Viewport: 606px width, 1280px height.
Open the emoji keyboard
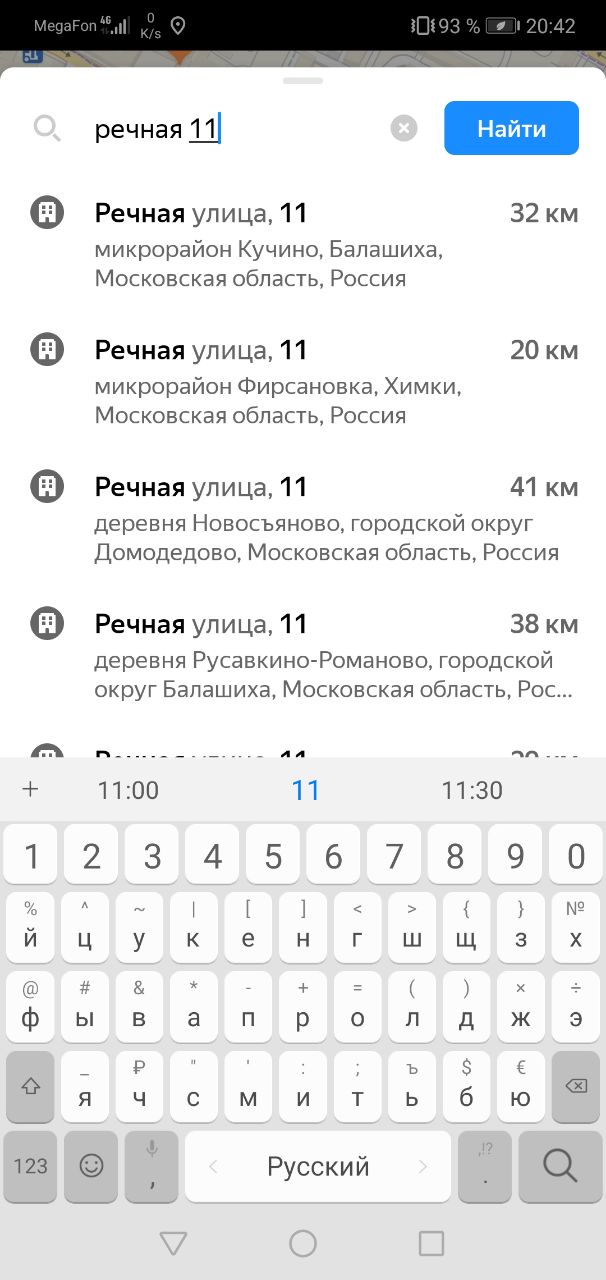[91, 1166]
